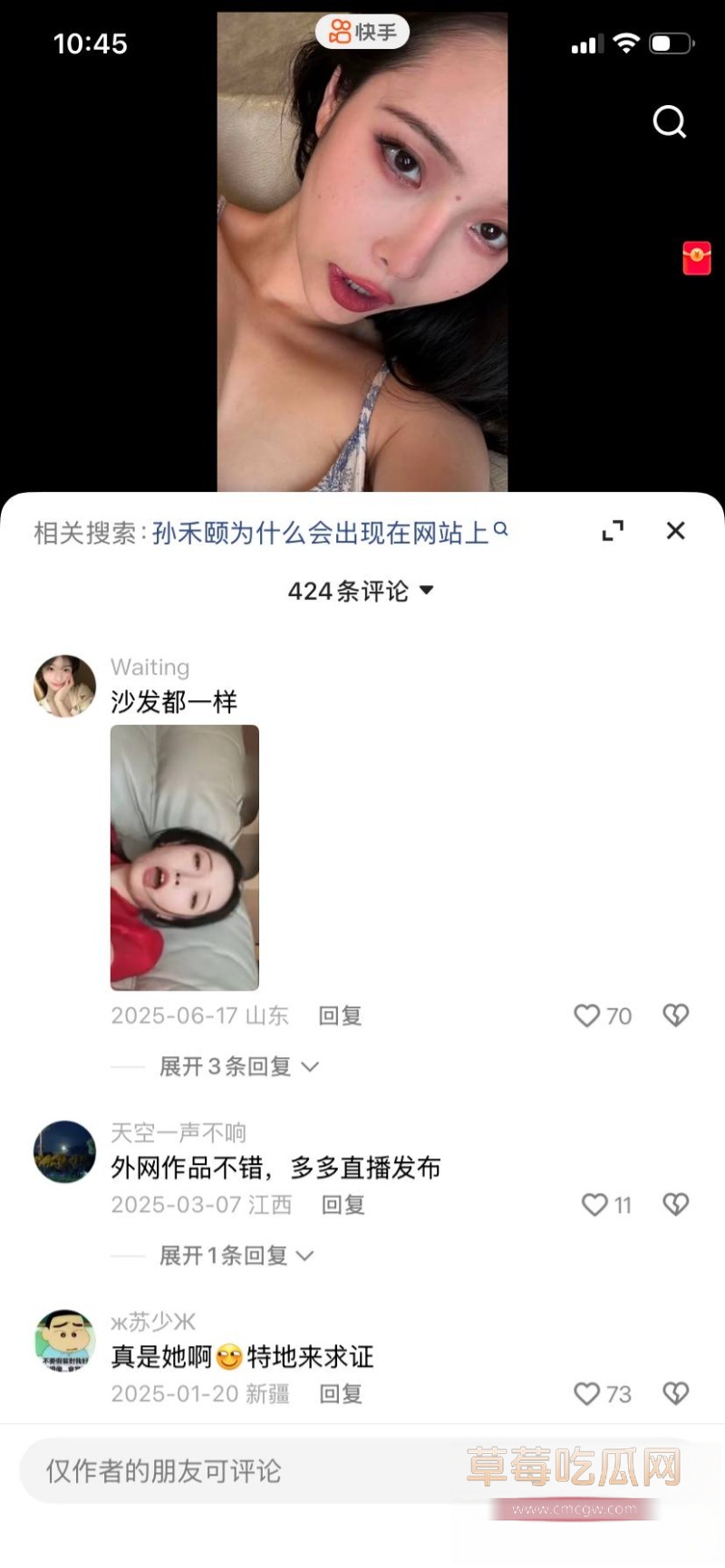
Task: Tap 回复 on the 2025-01-20 comment
Action: point(340,1394)
